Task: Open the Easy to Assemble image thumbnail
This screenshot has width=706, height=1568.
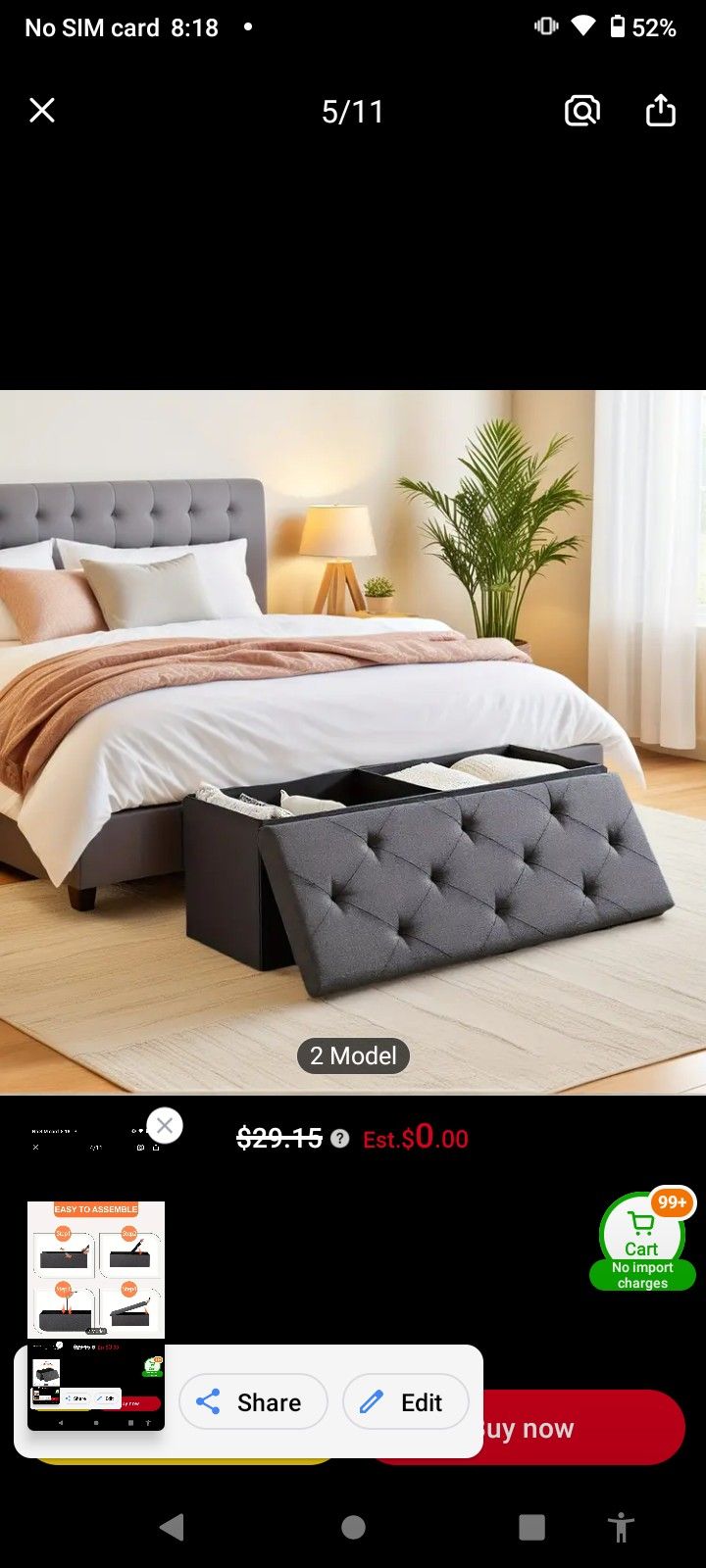Action: (x=96, y=1271)
